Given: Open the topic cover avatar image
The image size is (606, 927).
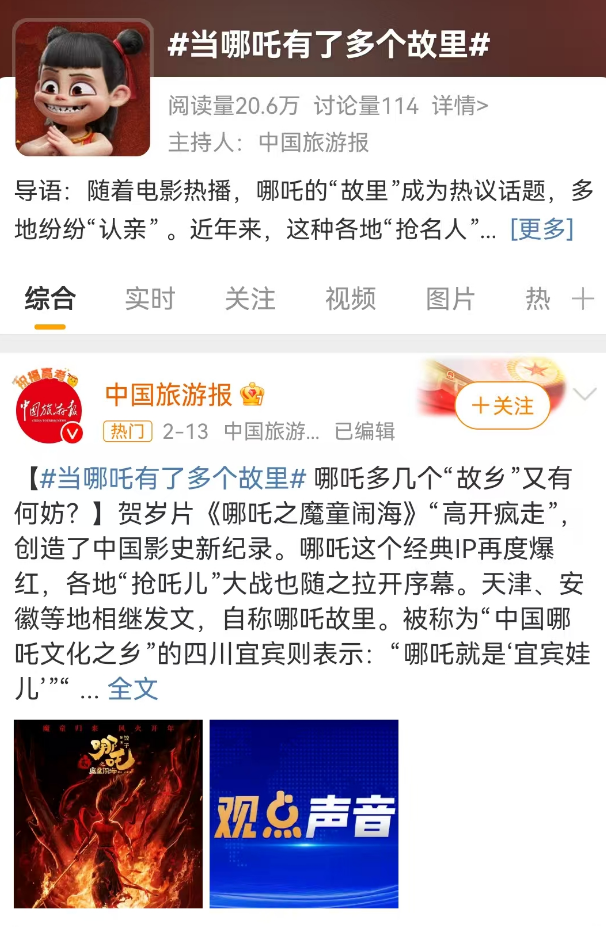Looking at the screenshot, I should pyautogui.click(x=82, y=88).
